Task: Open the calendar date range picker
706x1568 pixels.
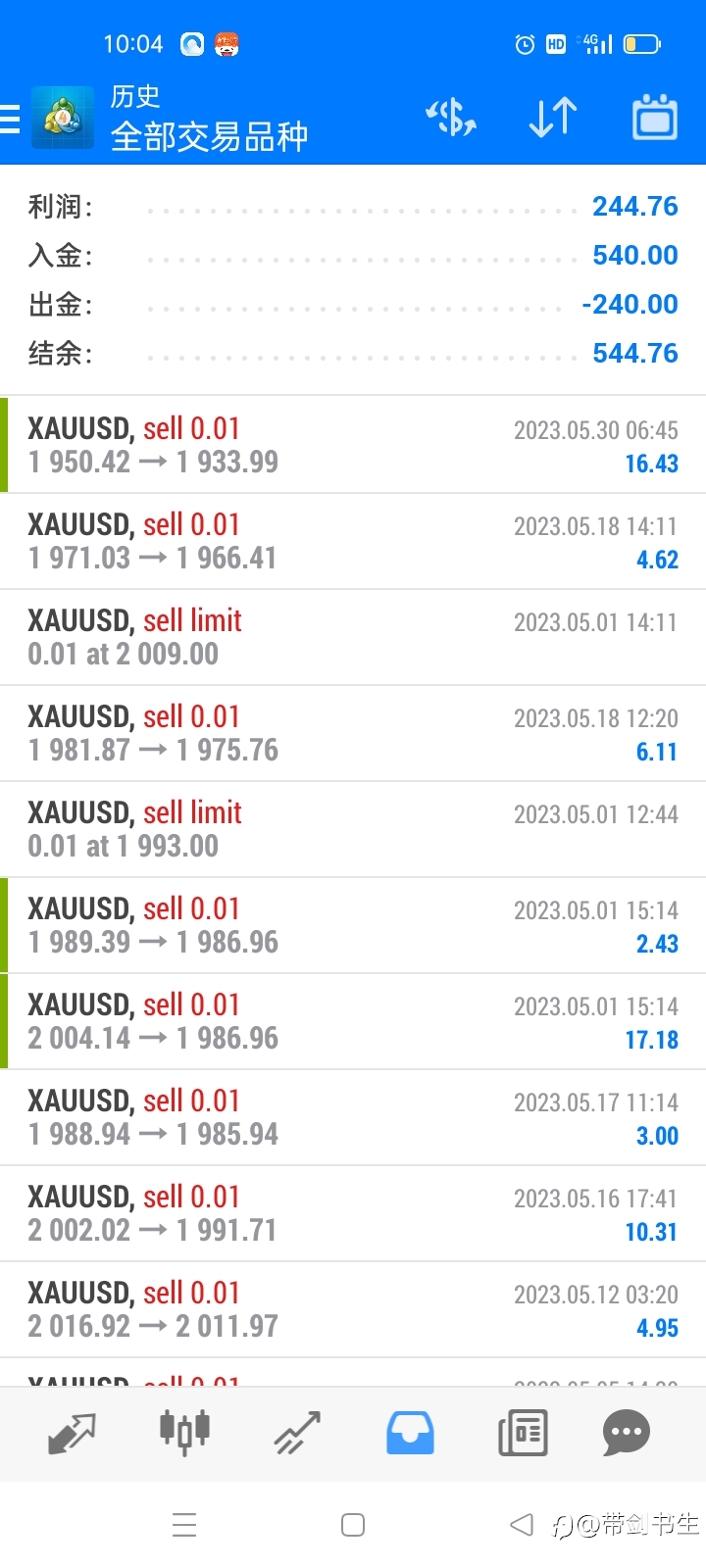Action: pyautogui.click(x=655, y=118)
